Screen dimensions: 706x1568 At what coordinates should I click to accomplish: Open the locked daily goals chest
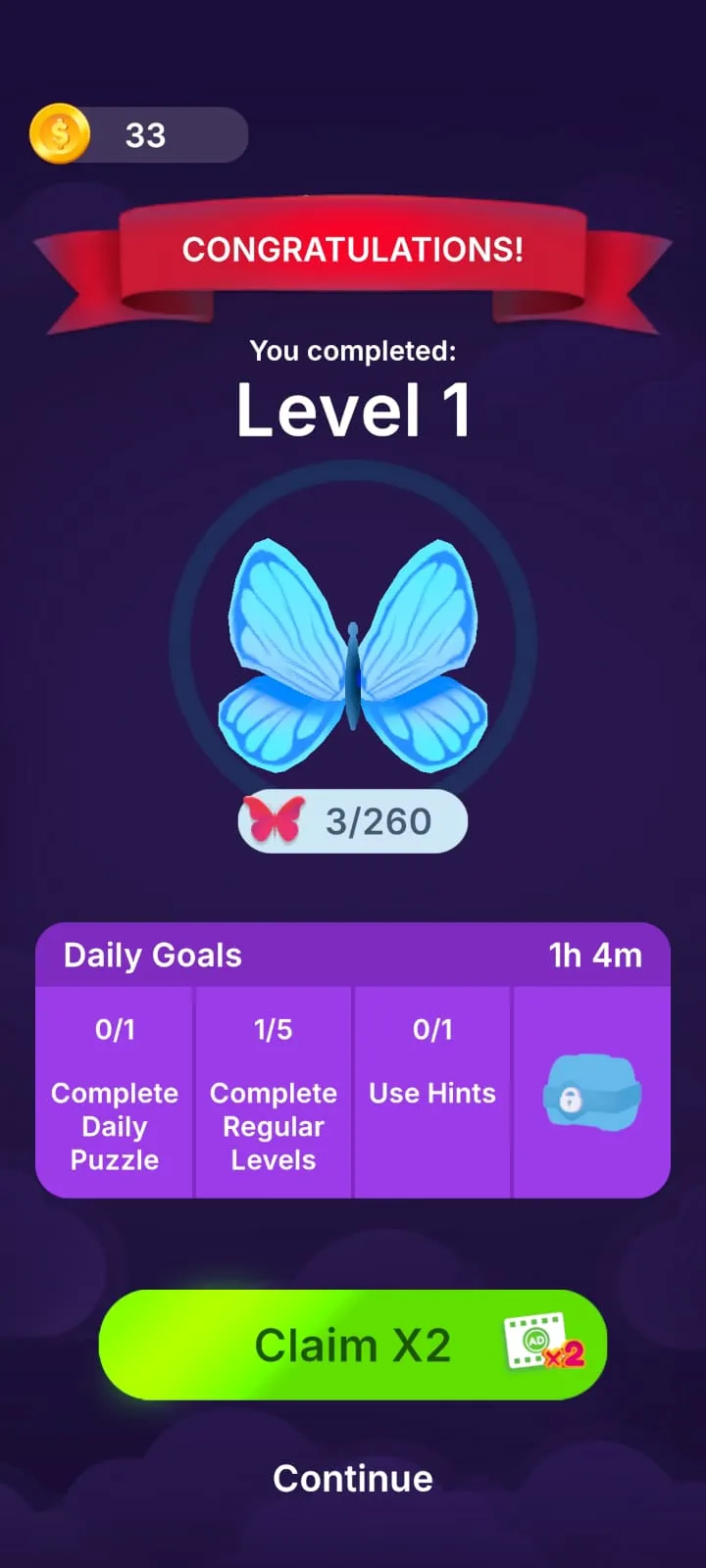(591, 1093)
